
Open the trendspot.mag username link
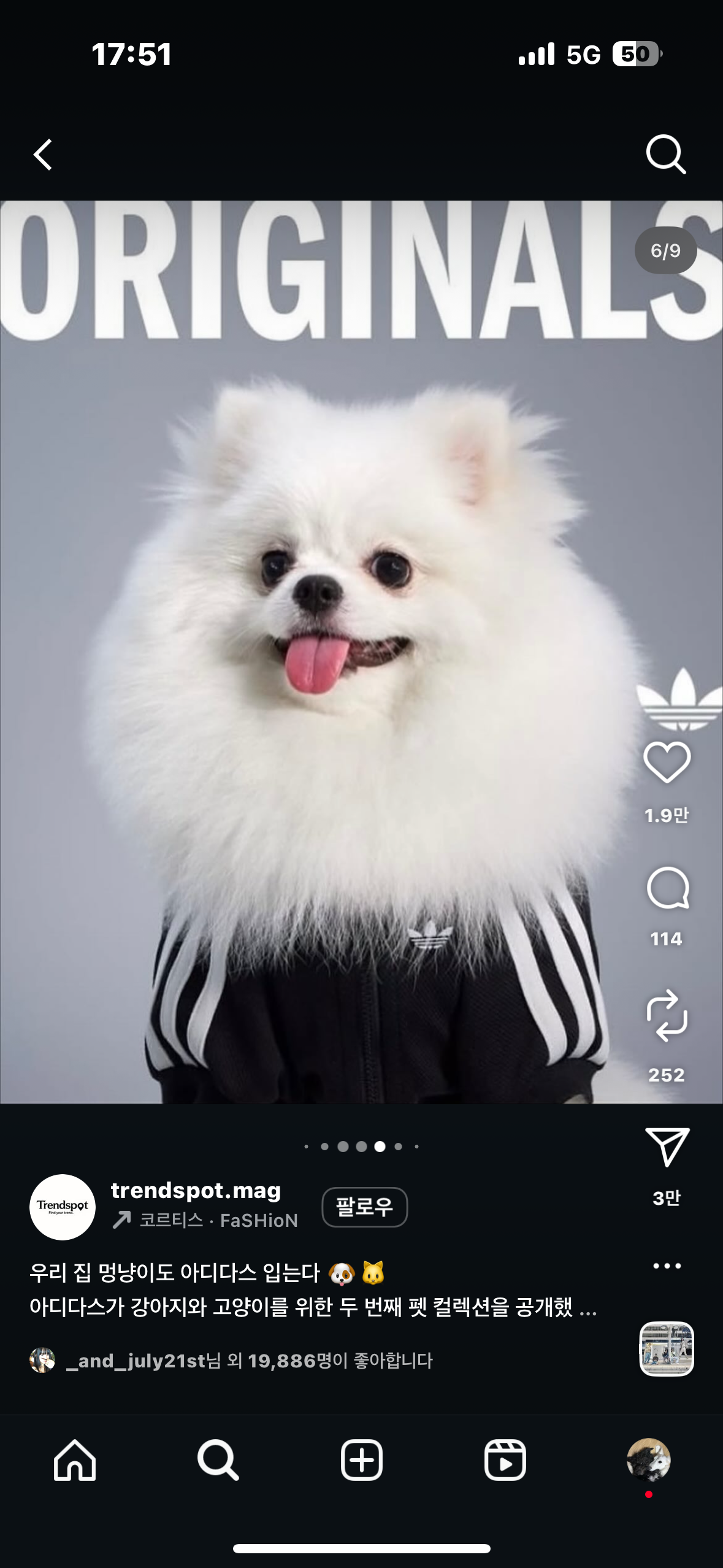tap(196, 1190)
